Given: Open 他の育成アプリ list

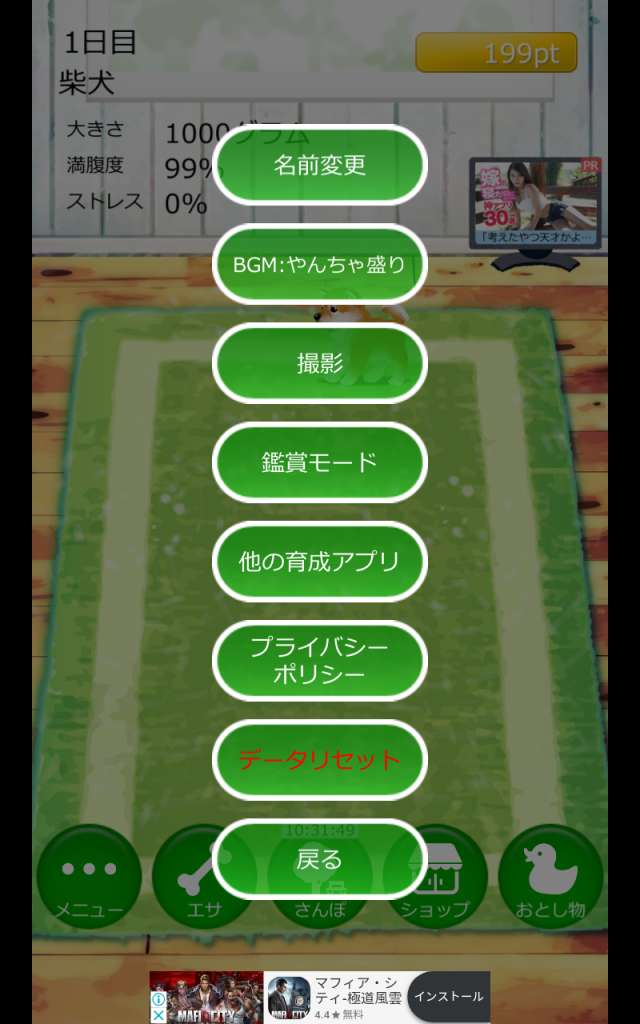Looking at the screenshot, I should pyautogui.click(x=320, y=561).
